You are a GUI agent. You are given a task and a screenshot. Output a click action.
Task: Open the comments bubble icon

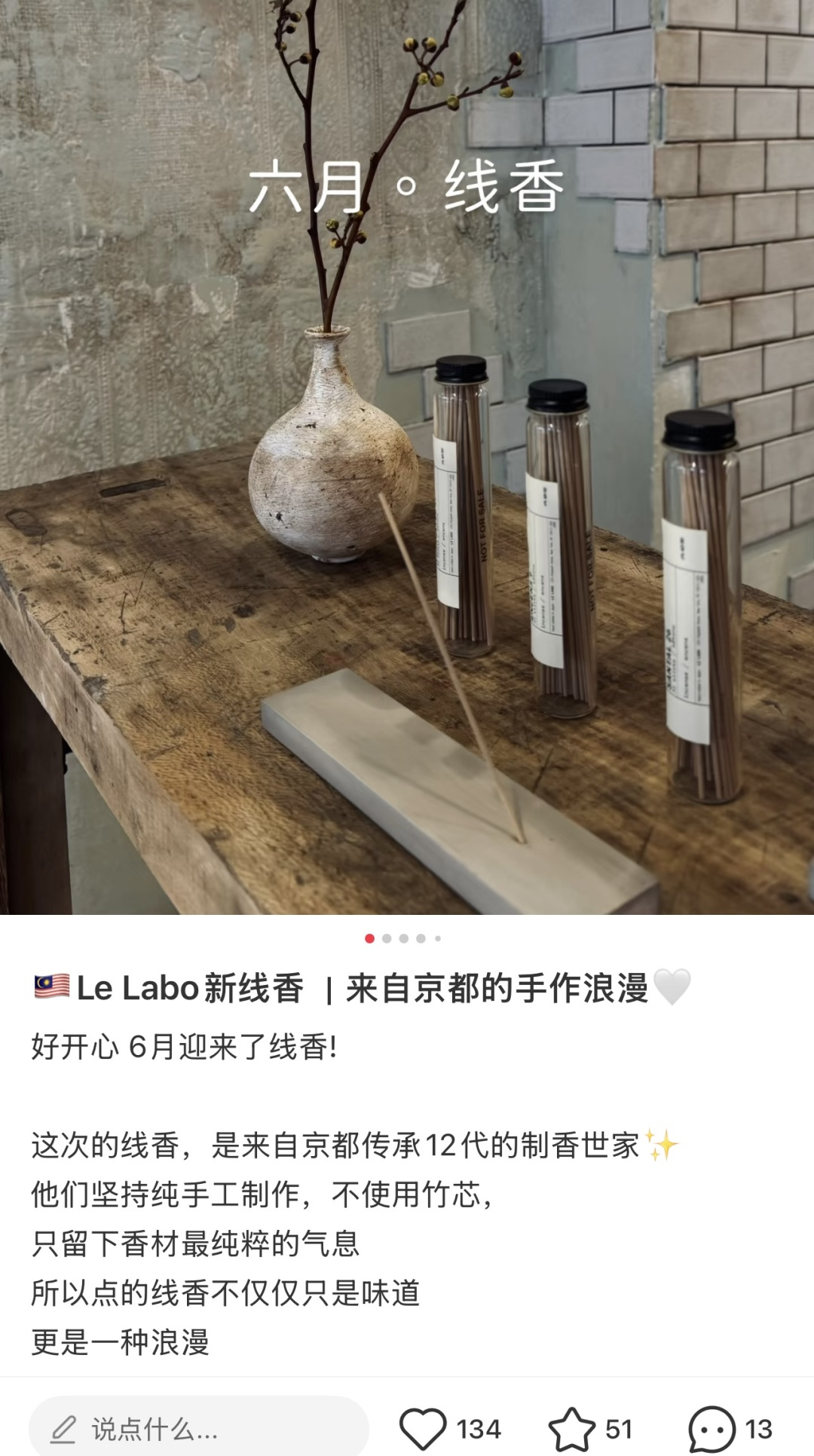point(711,1429)
